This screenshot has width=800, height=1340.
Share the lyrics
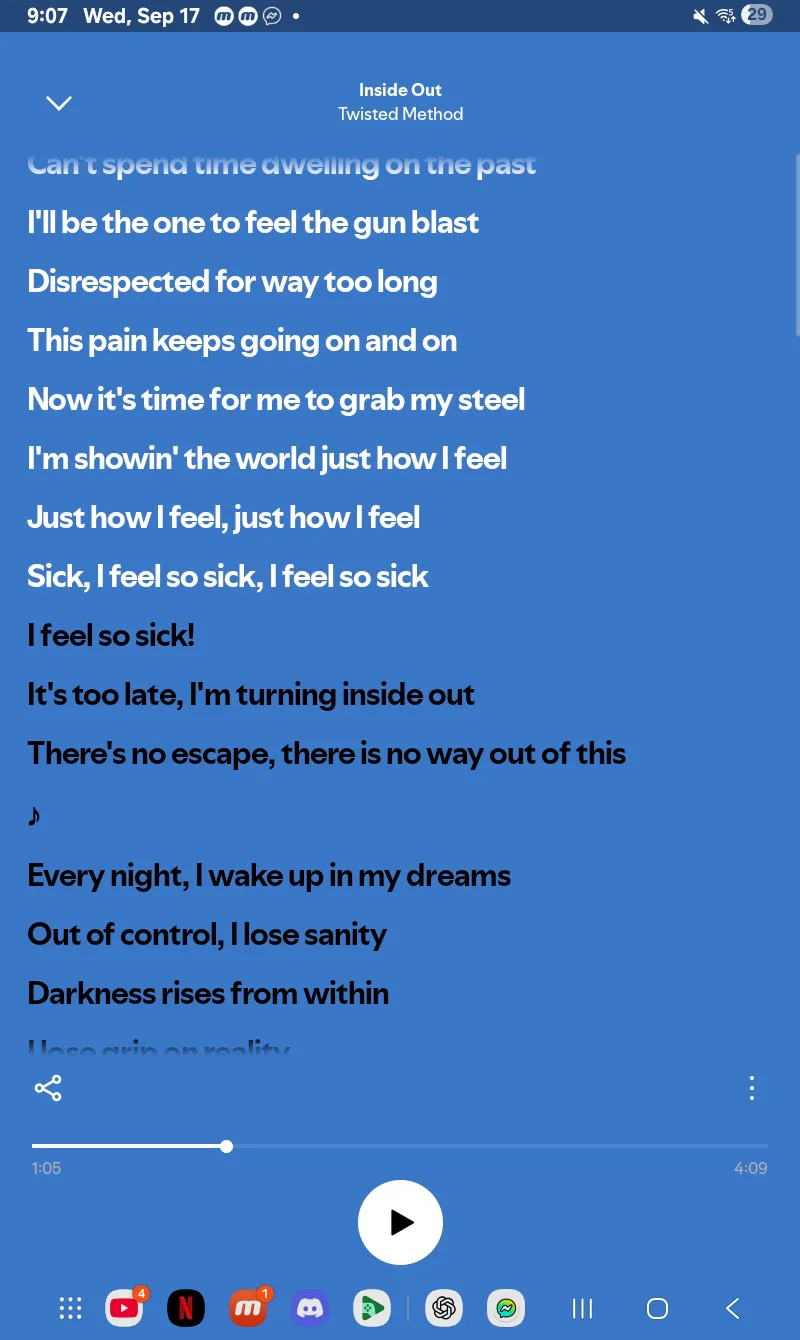tap(48, 1088)
